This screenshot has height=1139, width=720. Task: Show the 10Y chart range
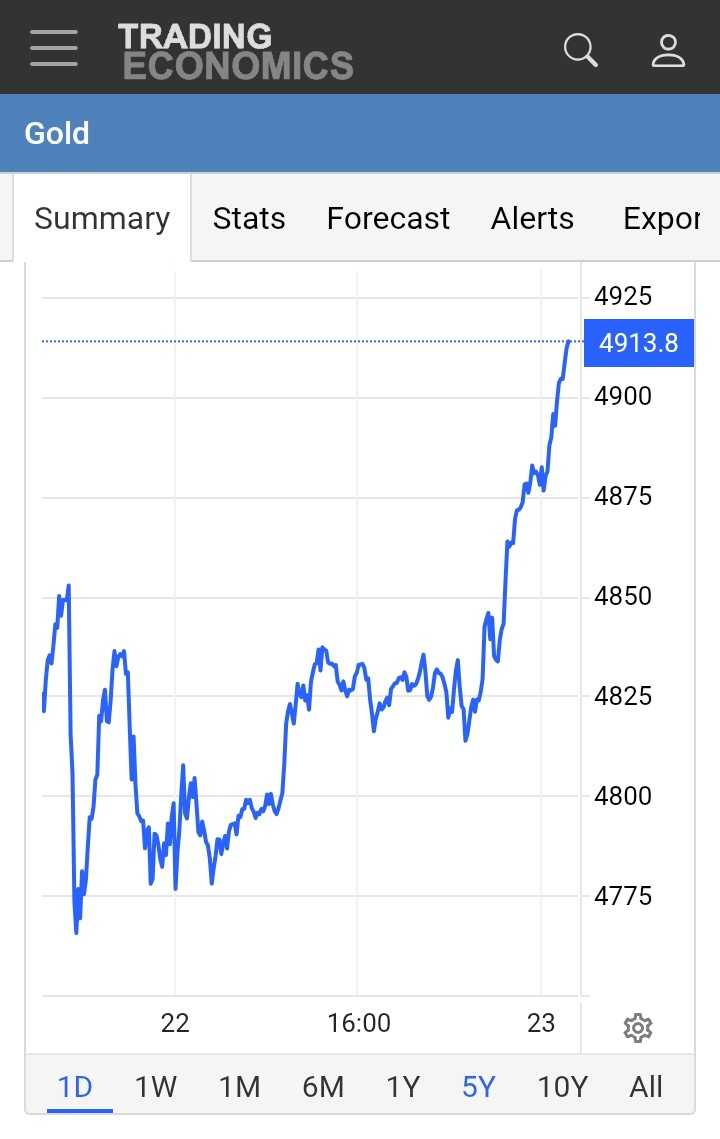tap(562, 1086)
